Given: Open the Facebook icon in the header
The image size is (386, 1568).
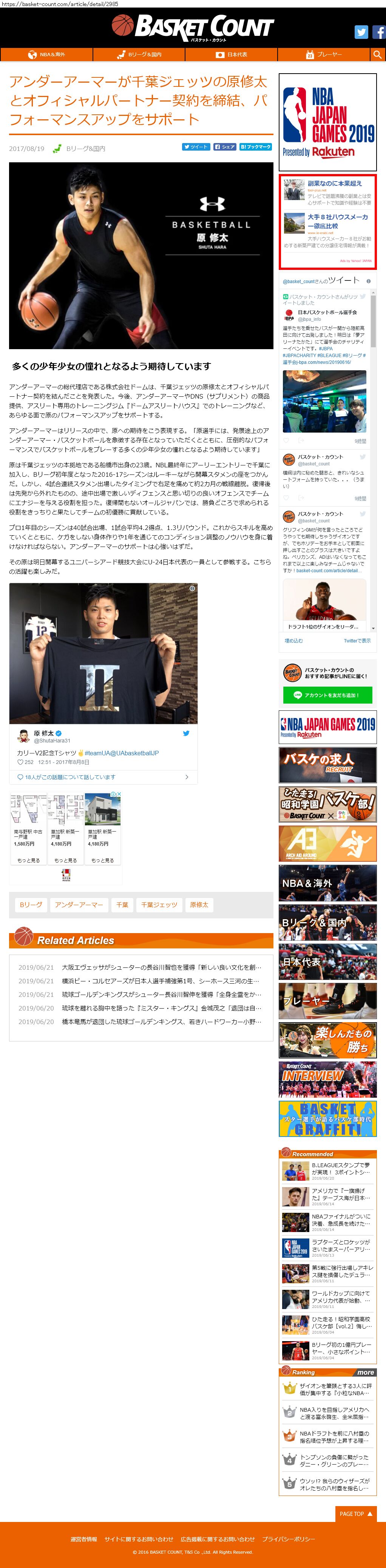Looking at the screenshot, I should pyautogui.click(x=379, y=33).
